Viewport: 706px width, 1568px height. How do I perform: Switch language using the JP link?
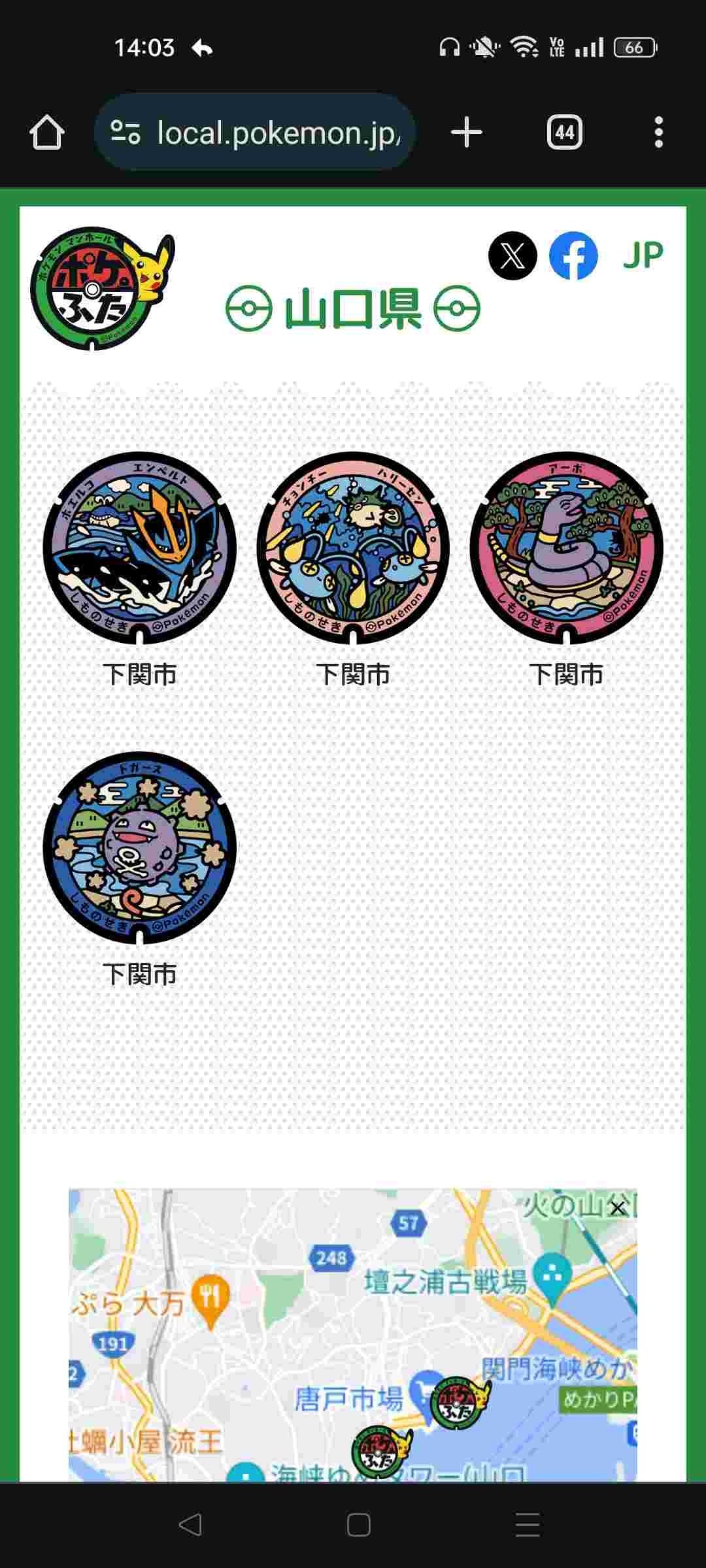(643, 255)
